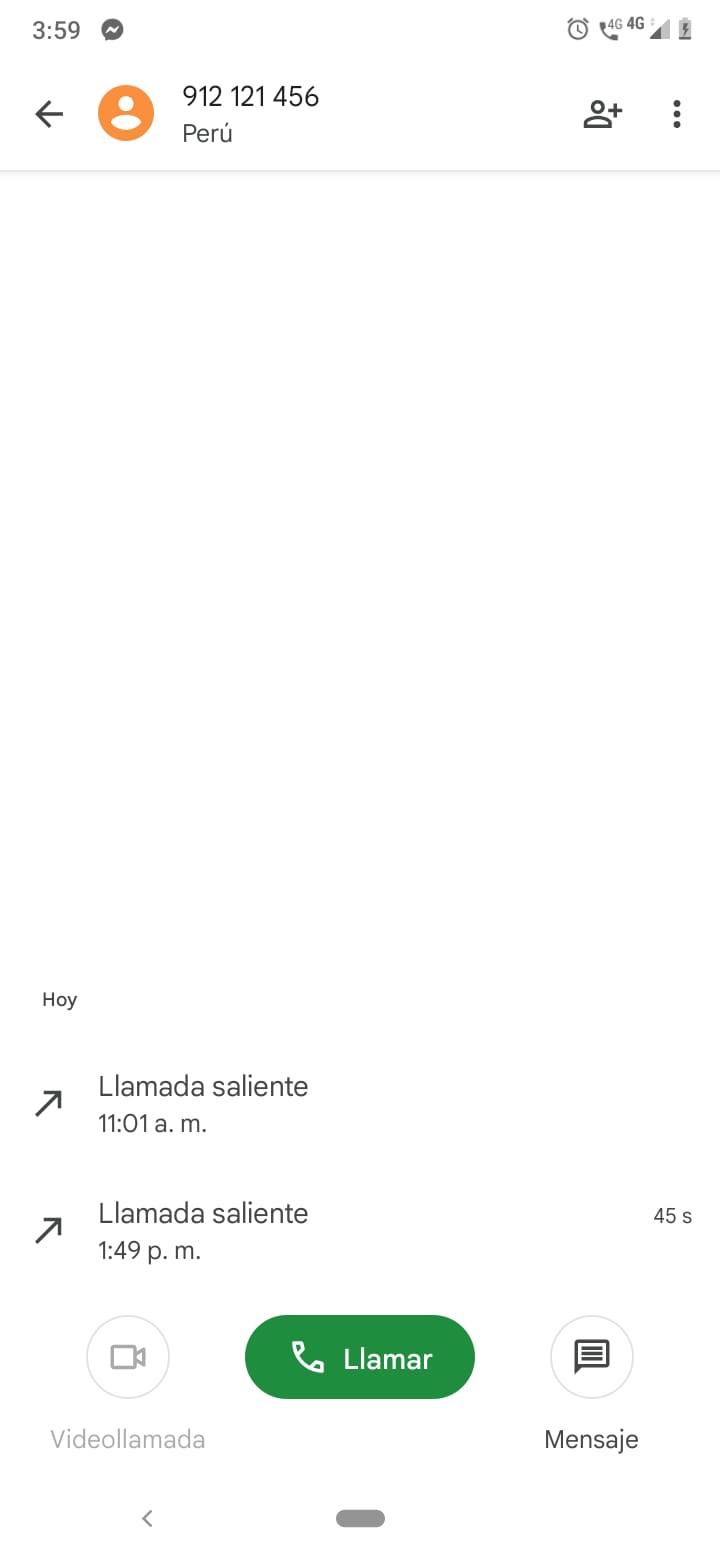The image size is (720, 1560).
Task: Open the three-dot overflow menu
Action: (677, 114)
